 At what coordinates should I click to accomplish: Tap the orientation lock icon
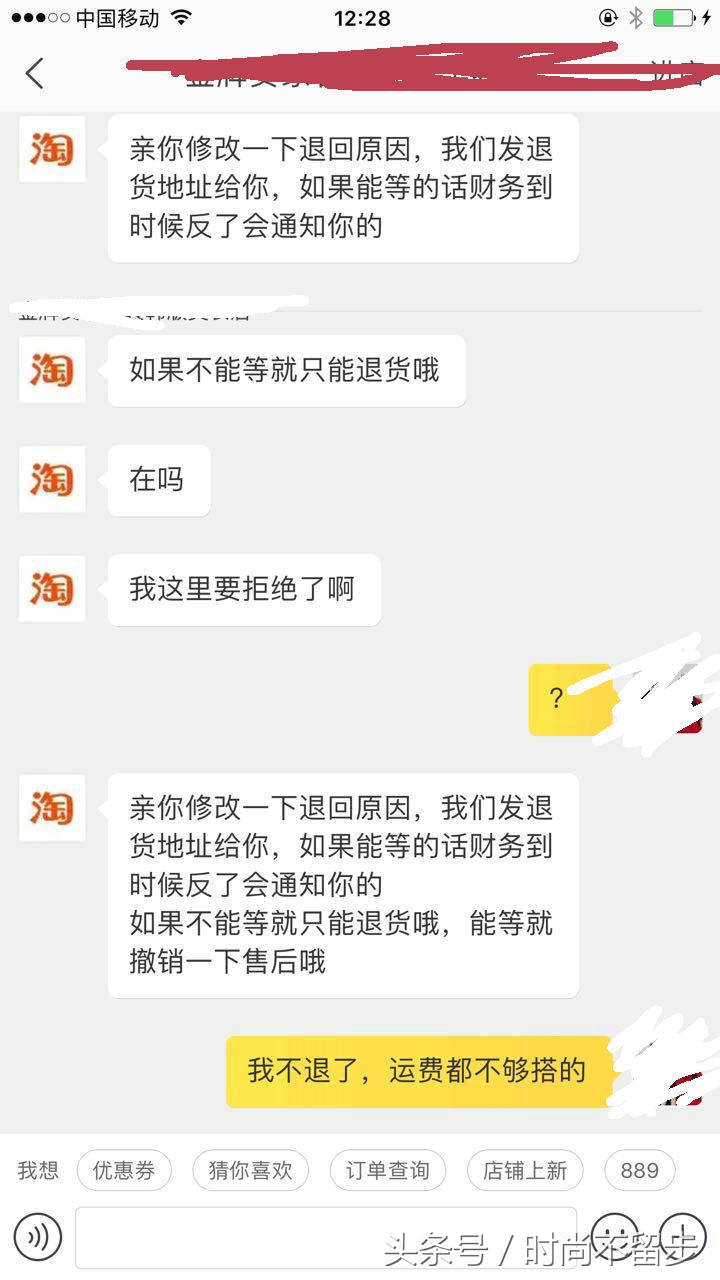pyautogui.click(x=607, y=16)
